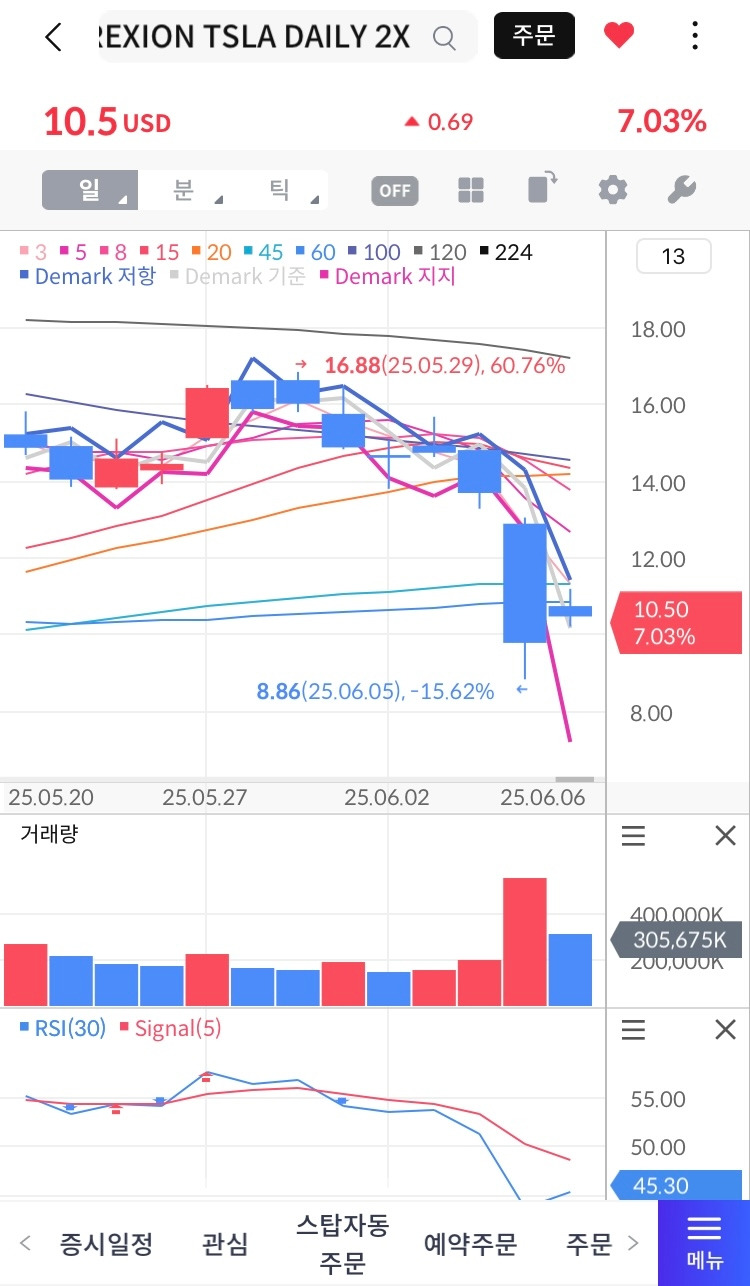Rotate the chart to landscape view
The image size is (750, 1286).
click(x=542, y=189)
